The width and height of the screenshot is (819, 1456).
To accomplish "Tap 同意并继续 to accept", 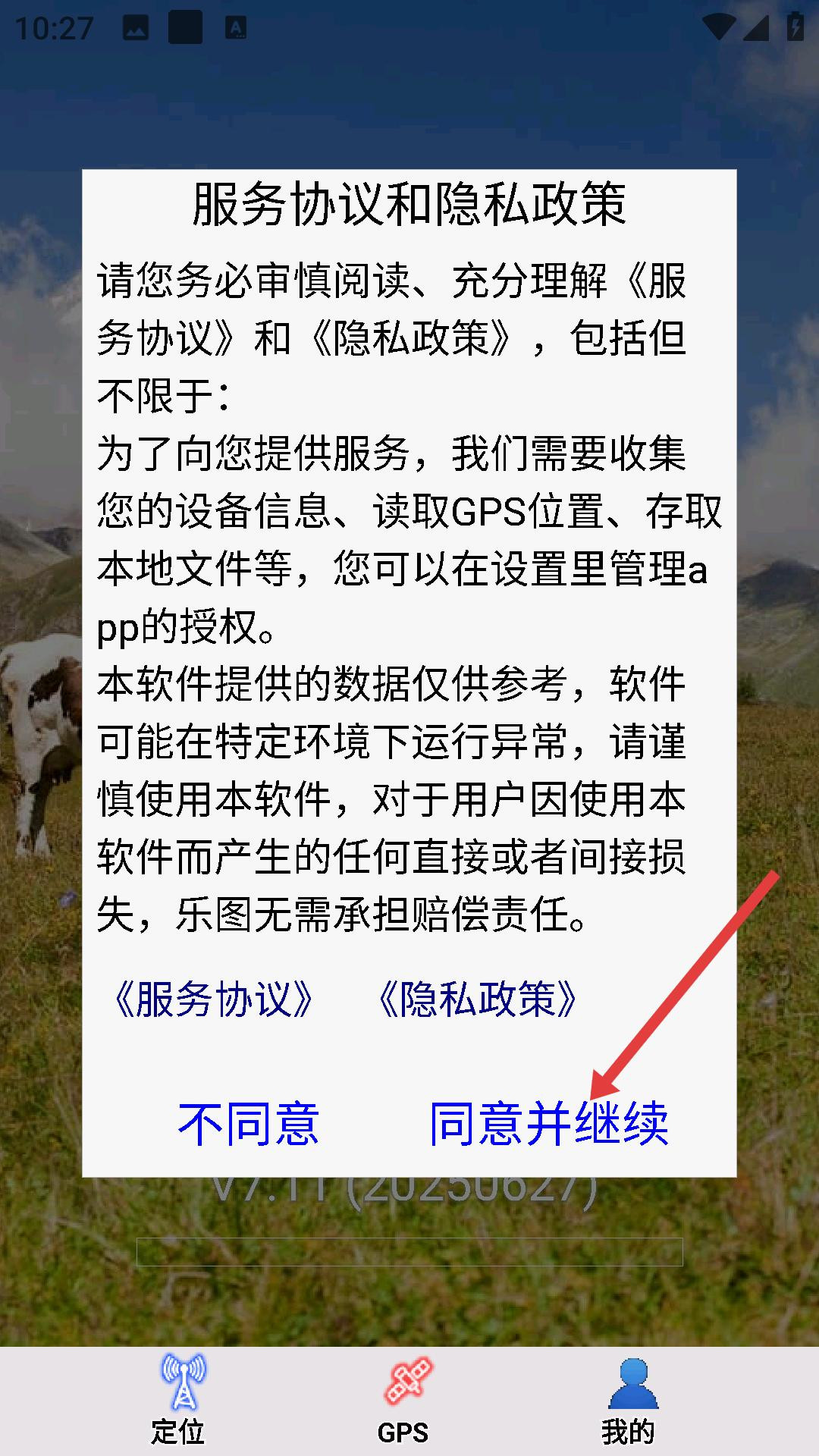I will (x=548, y=1123).
